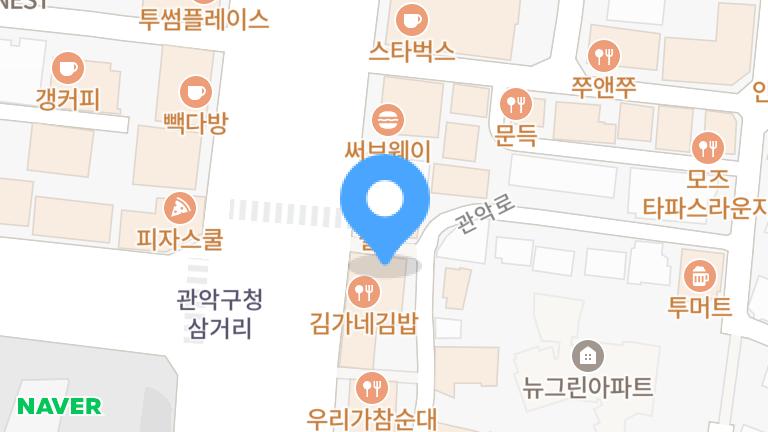Open the 빽다방 cafe marker
This screenshot has width=768, height=432.
[196, 92]
